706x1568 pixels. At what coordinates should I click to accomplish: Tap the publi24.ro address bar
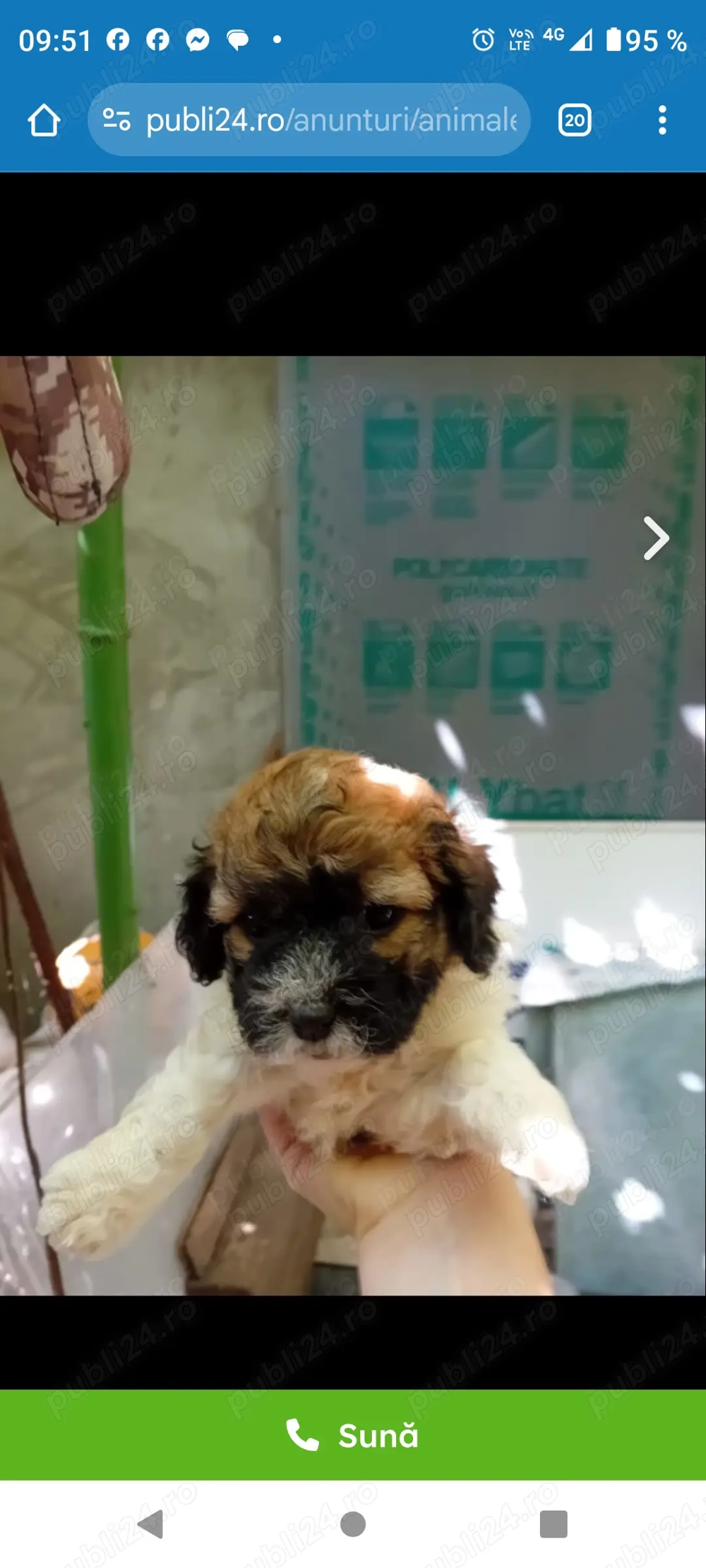click(332, 120)
